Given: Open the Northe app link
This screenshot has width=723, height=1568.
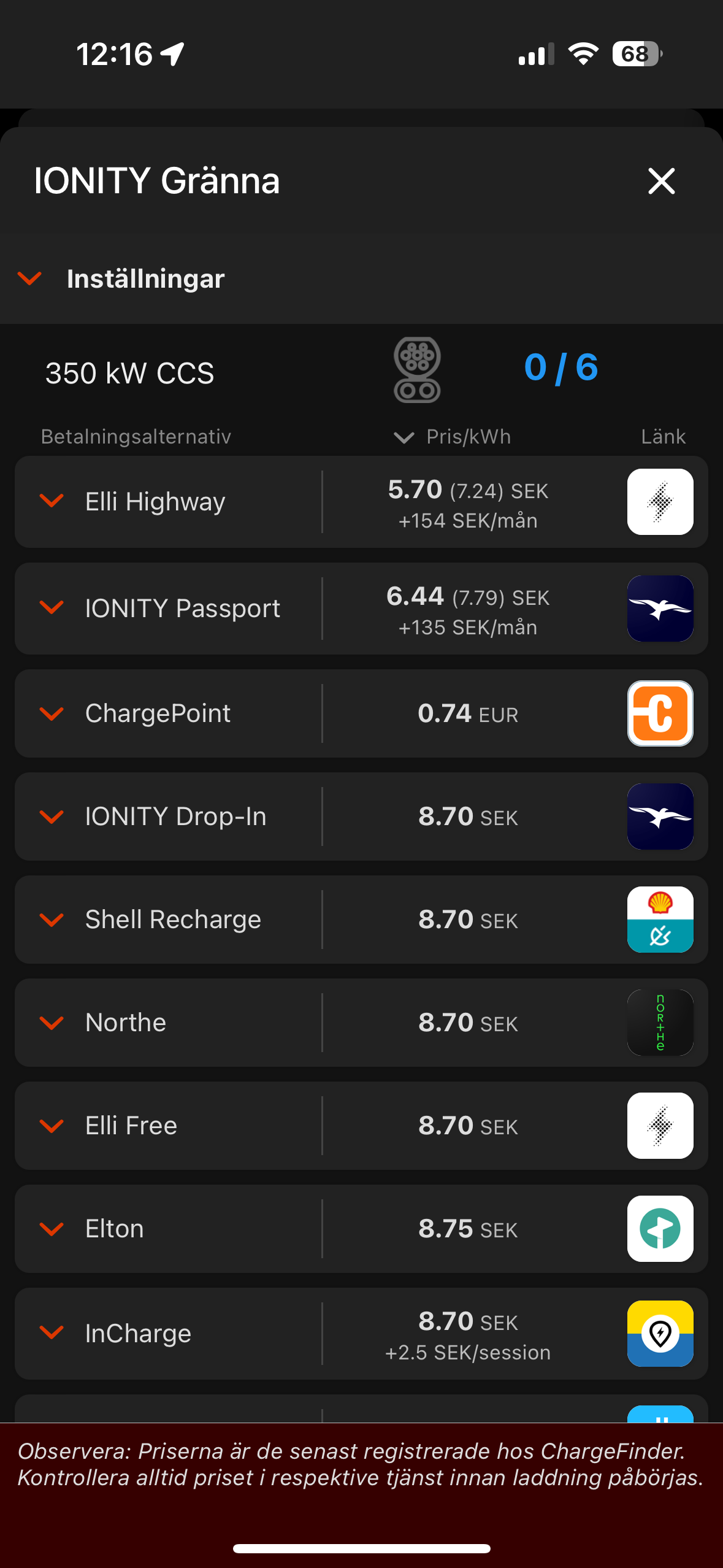Looking at the screenshot, I should point(660,1023).
